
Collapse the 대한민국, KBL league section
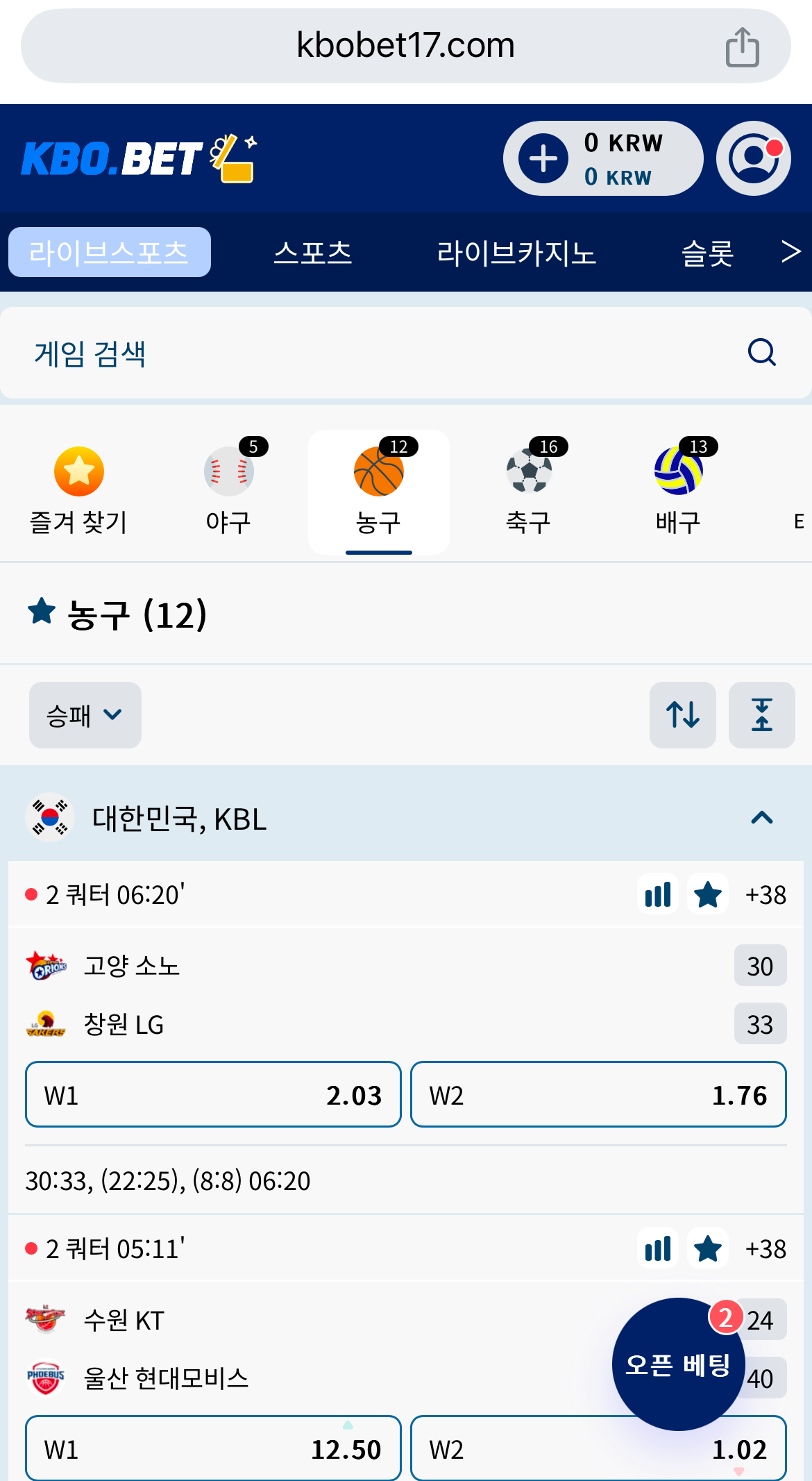pyautogui.click(x=761, y=818)
